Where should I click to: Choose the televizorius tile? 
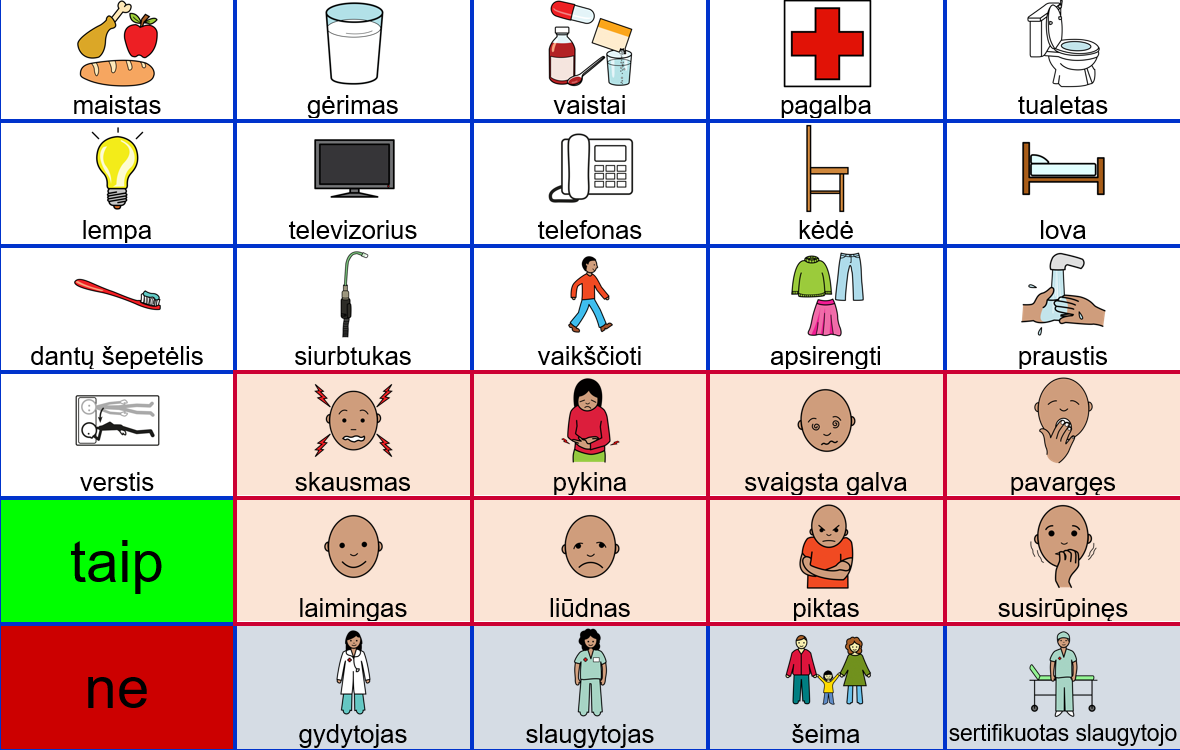point(353,184)
